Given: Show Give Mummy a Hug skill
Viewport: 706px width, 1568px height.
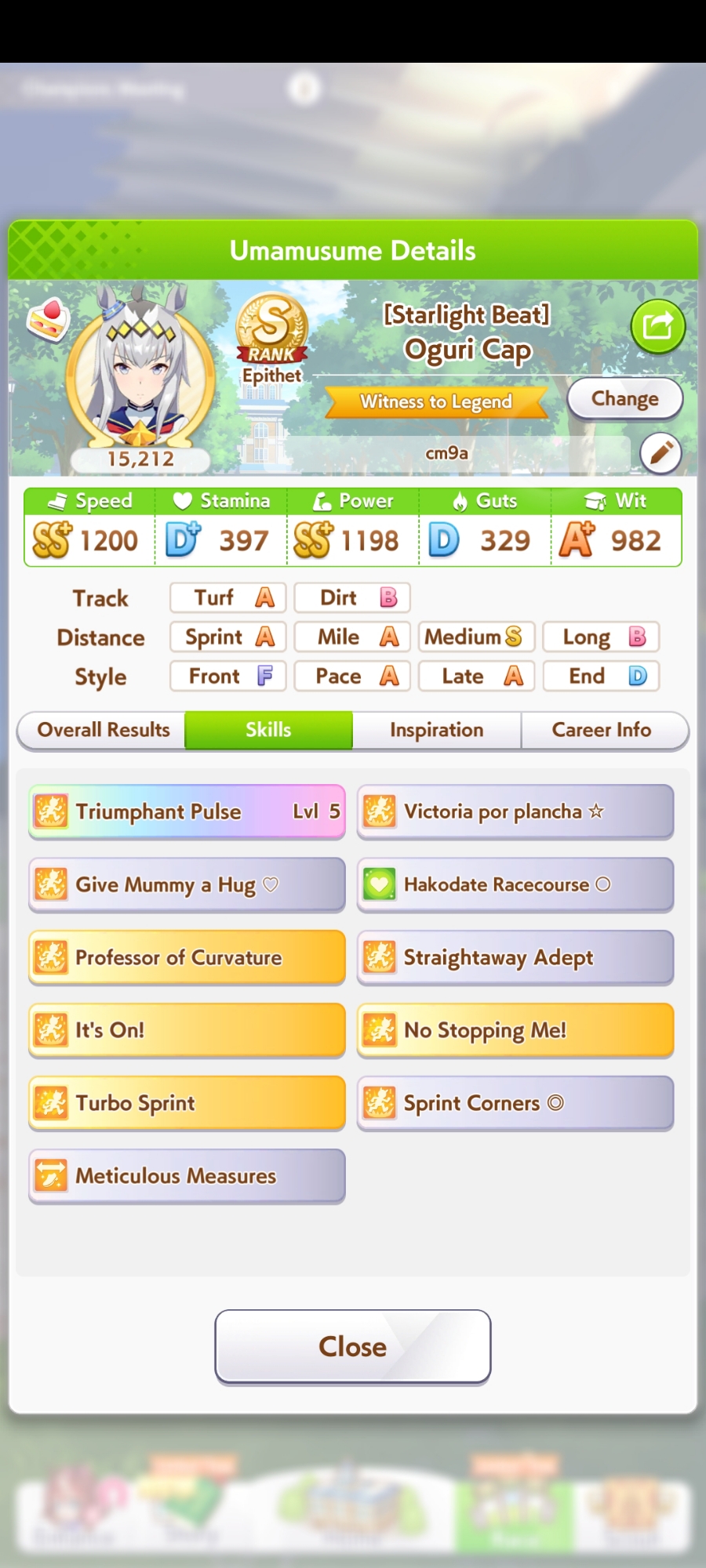Looking at the screenshot, I should (x=187, y=884).
